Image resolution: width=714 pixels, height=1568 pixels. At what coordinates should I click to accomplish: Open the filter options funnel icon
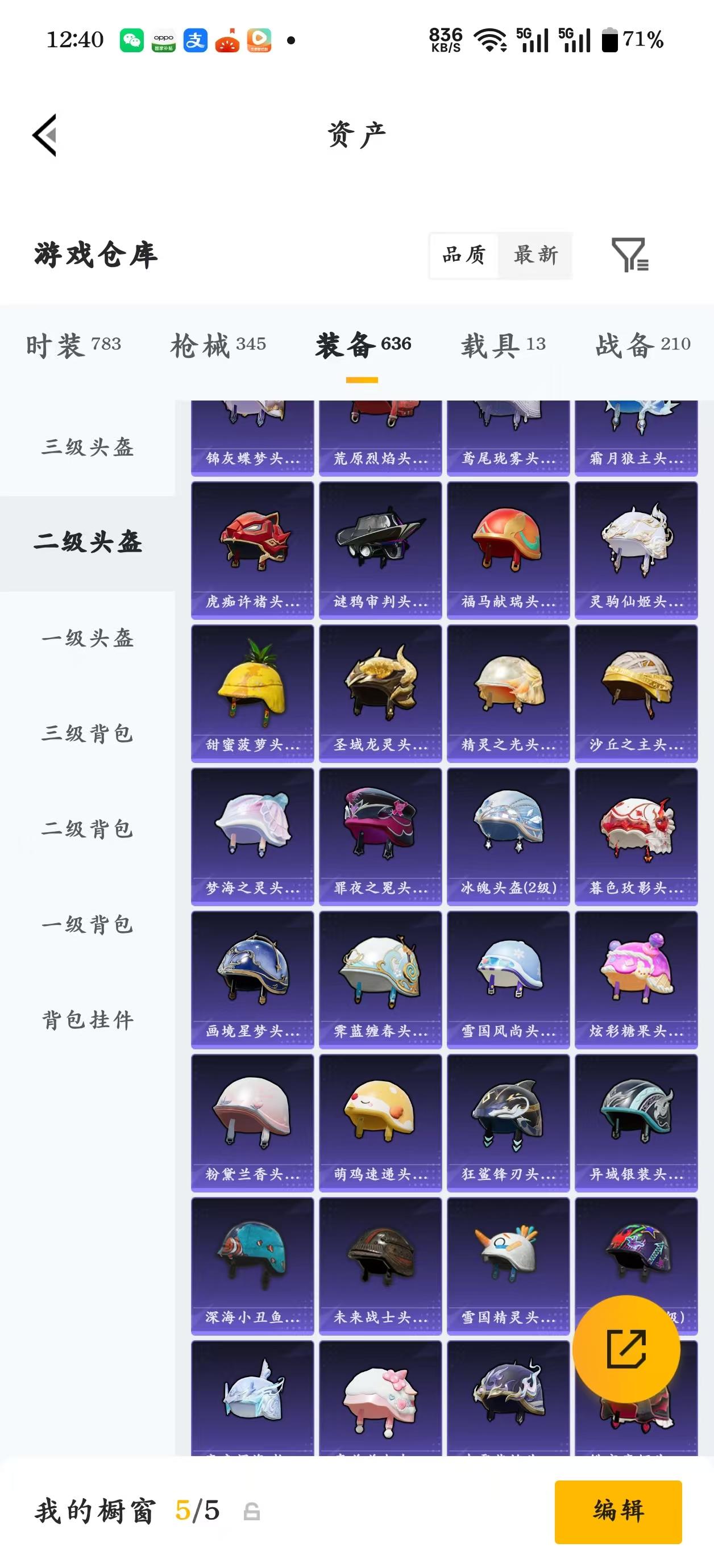[x=630, y=257]
